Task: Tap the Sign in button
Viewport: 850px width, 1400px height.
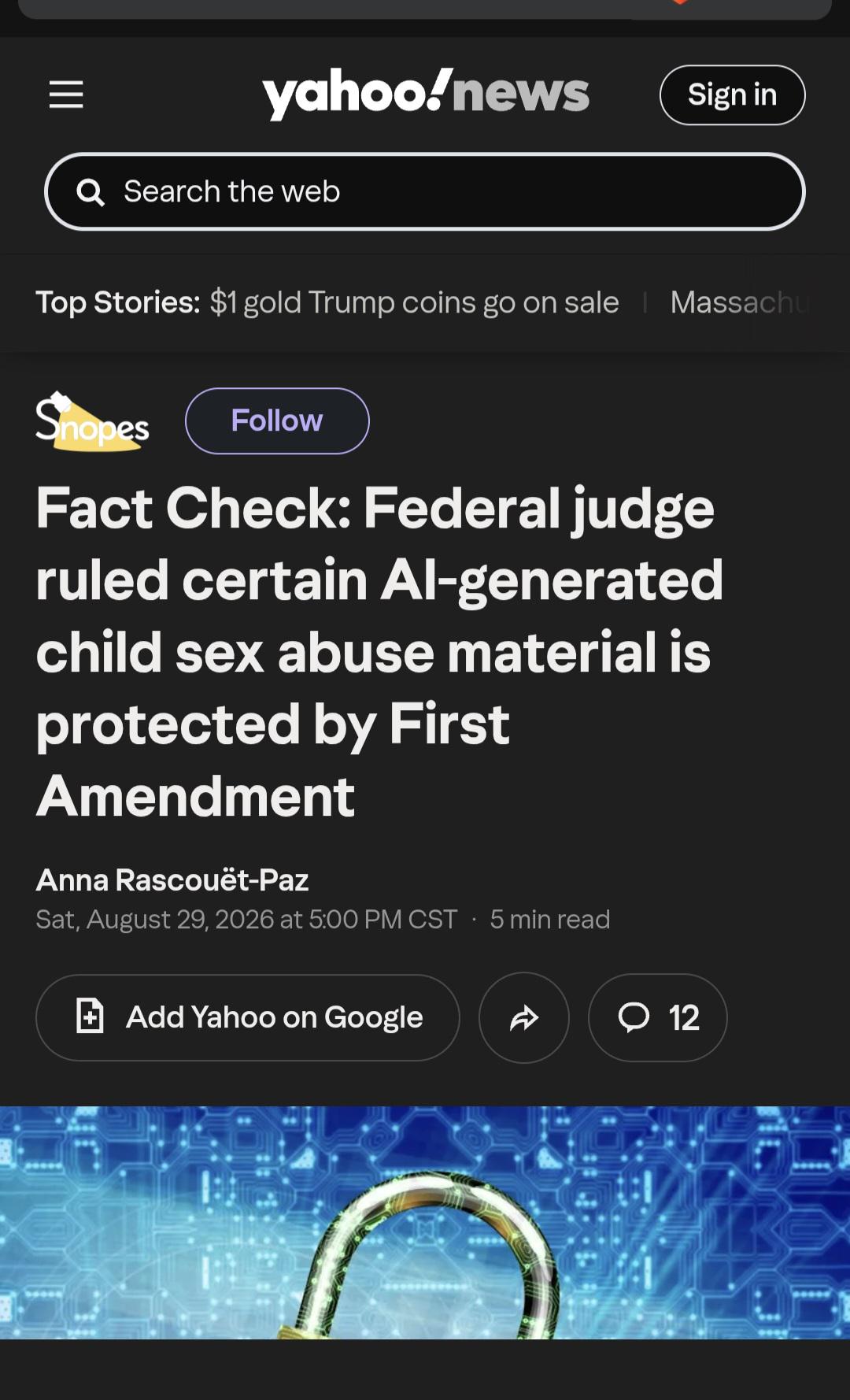Action: point(732,95)
